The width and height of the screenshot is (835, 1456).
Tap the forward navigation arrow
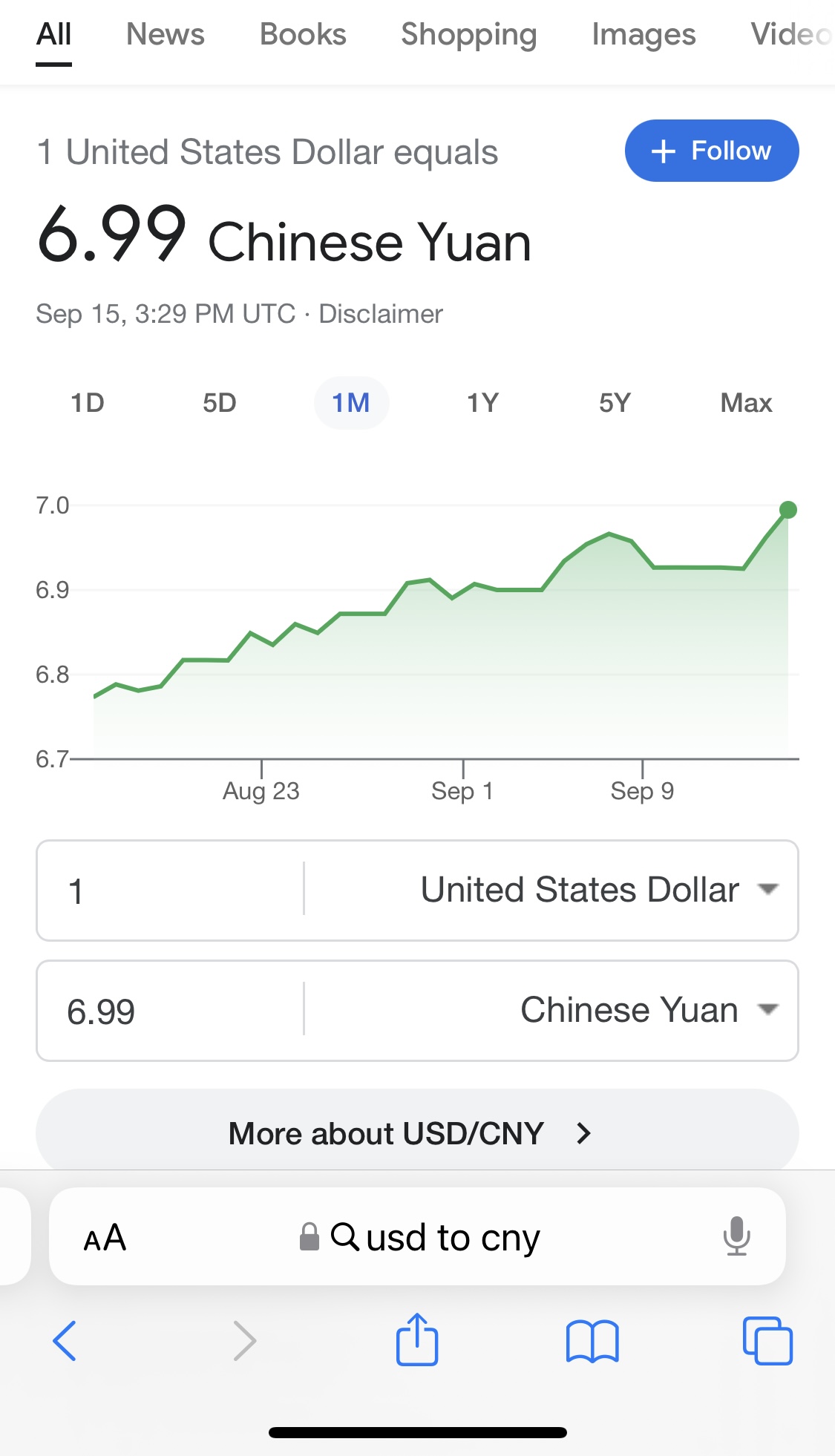tap(245, 1341)
